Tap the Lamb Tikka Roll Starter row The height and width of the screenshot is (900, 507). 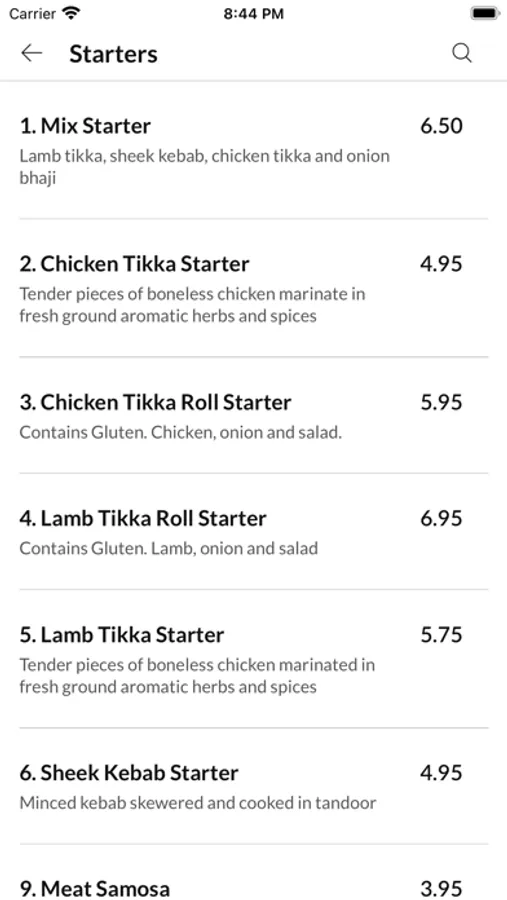tap(253, 532)
